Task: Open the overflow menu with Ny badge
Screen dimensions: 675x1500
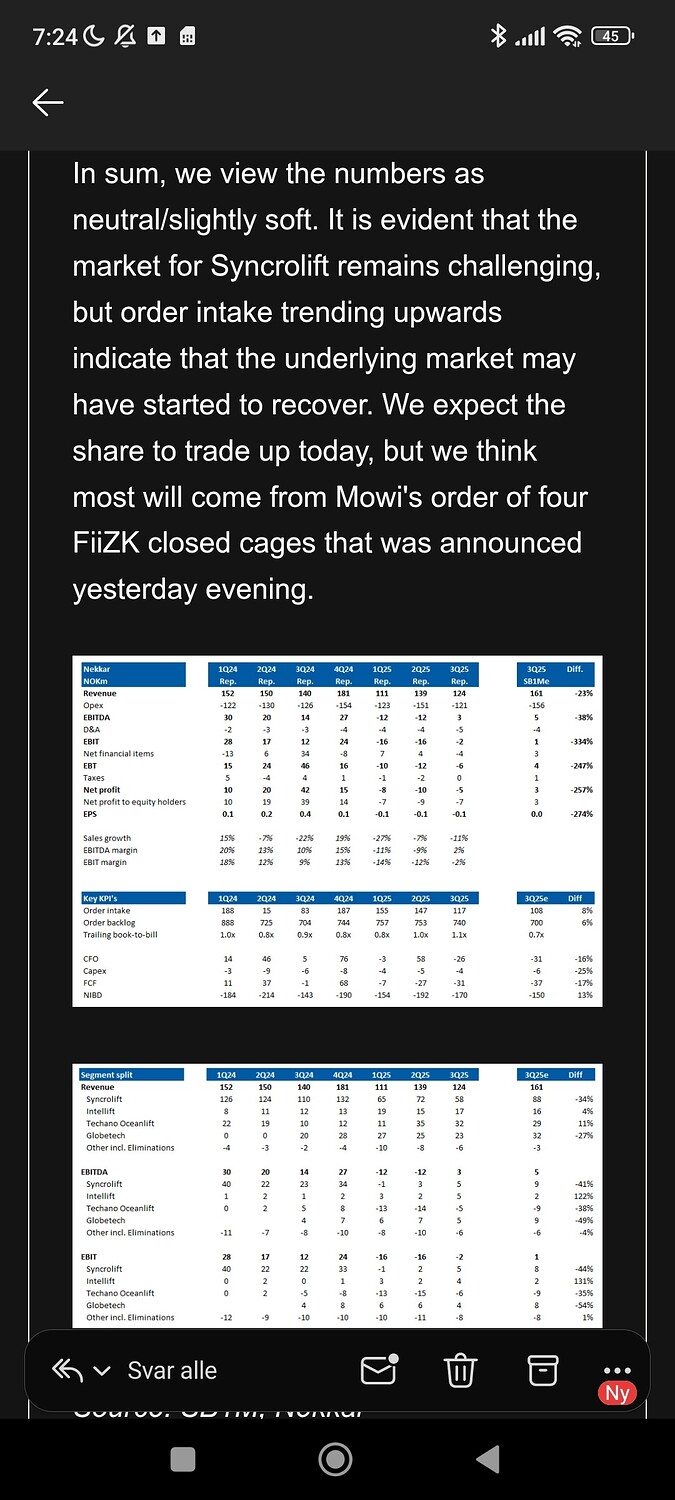Action: point(618,1372)
